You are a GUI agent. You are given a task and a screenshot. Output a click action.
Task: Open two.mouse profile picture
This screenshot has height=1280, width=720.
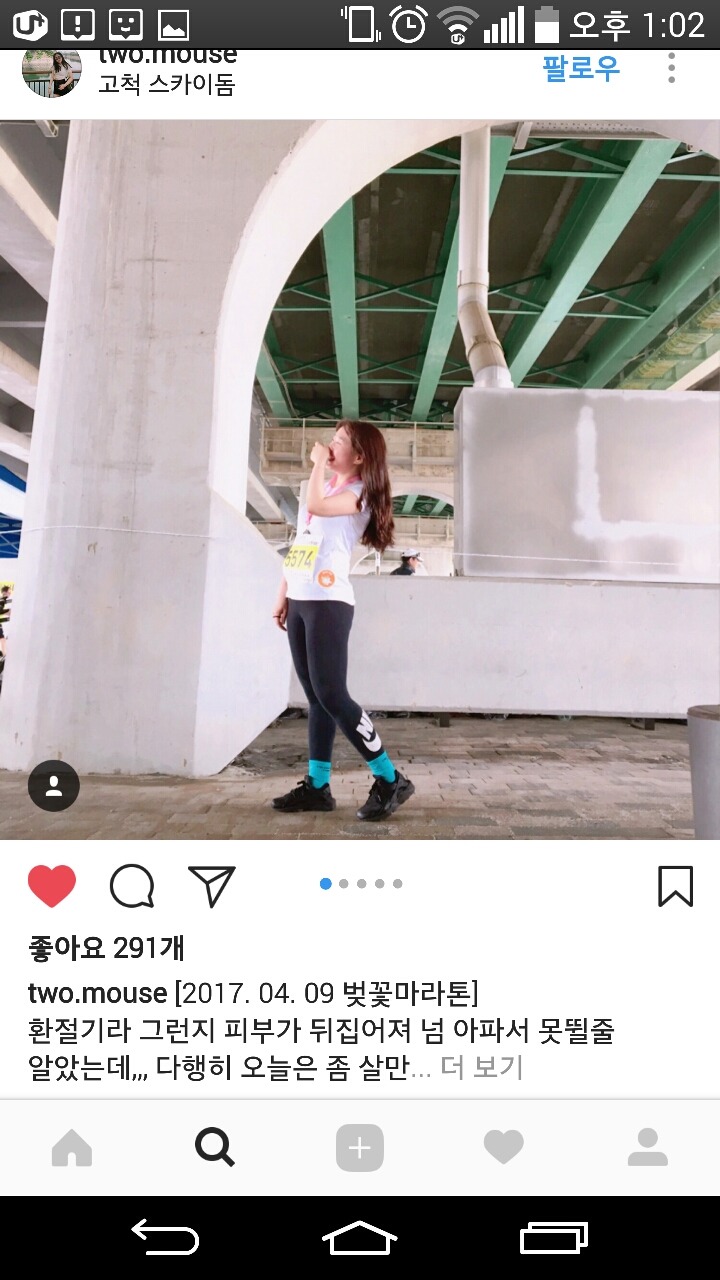(51, 73)
